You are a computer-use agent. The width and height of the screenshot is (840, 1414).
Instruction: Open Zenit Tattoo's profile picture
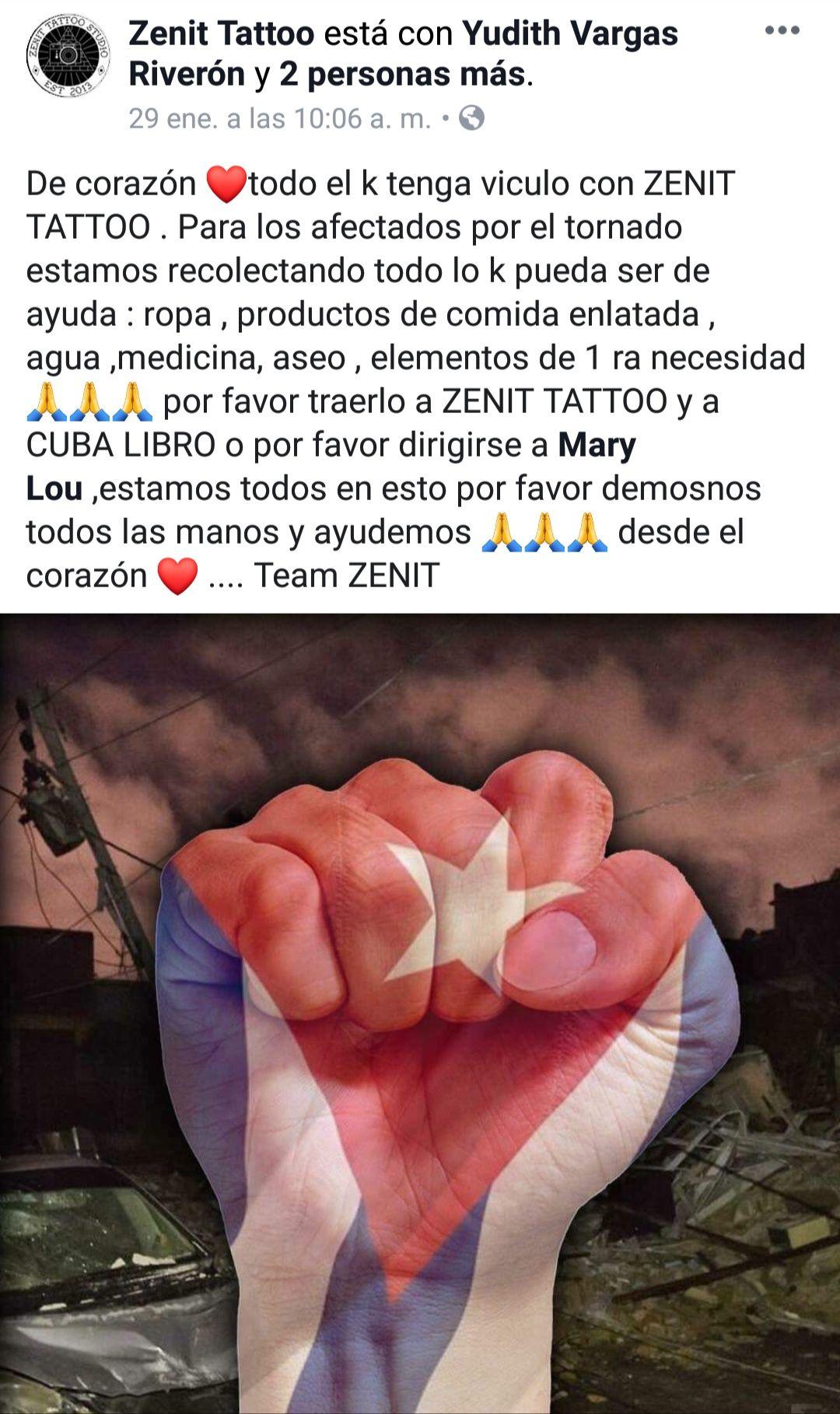point(68,54)
